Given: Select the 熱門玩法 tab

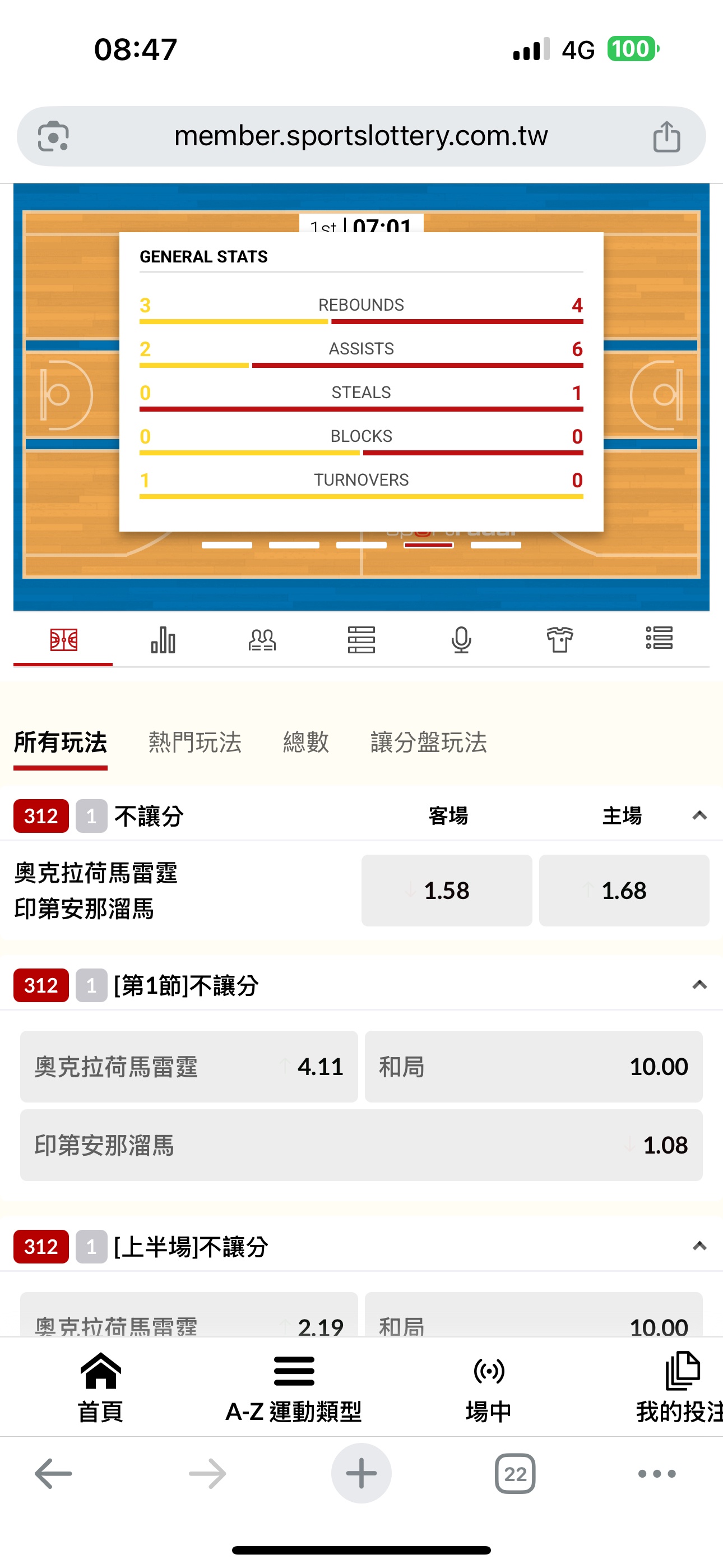Looking at the screenshot, I should click(194, 743).
